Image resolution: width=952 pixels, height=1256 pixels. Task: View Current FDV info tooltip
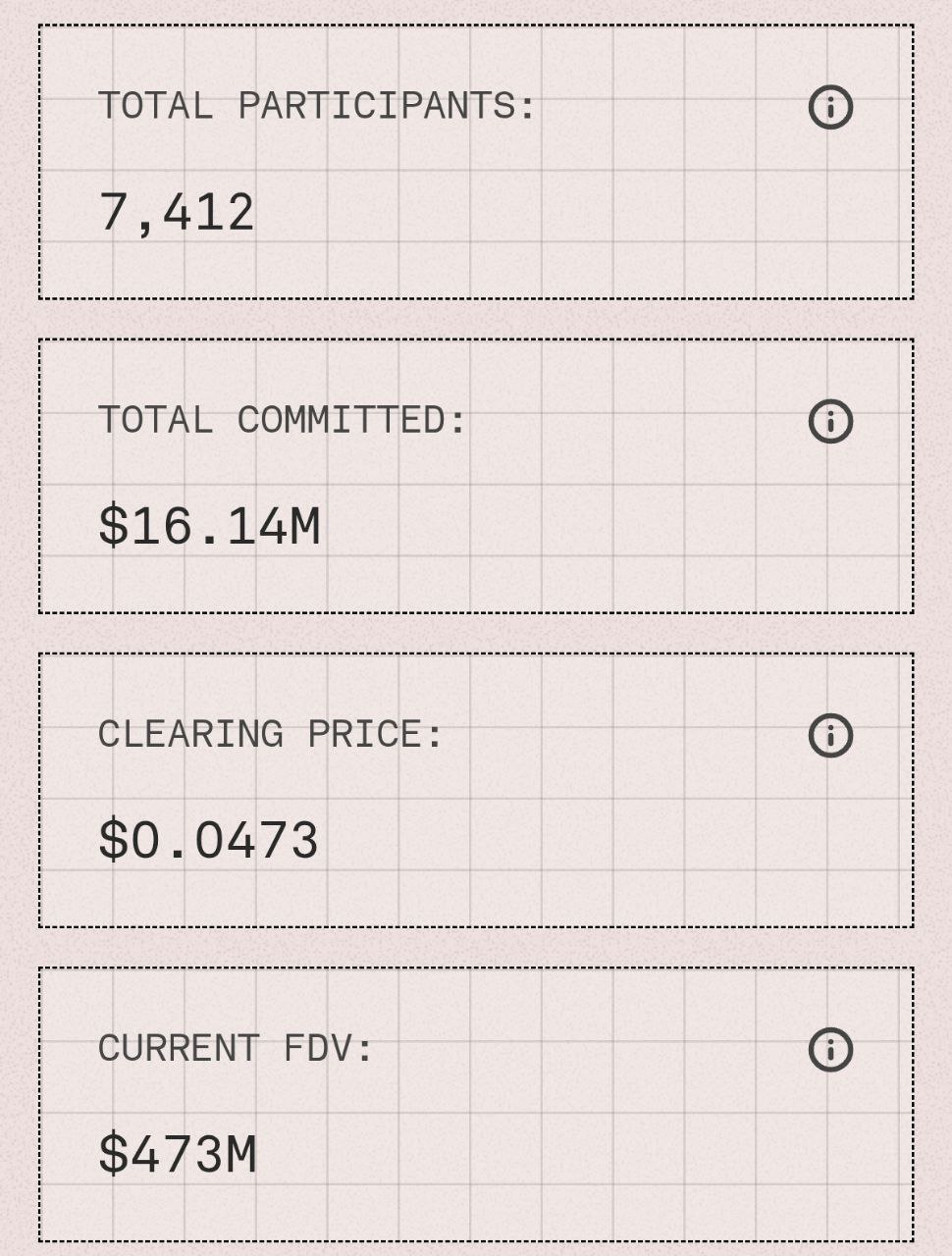830,1049
